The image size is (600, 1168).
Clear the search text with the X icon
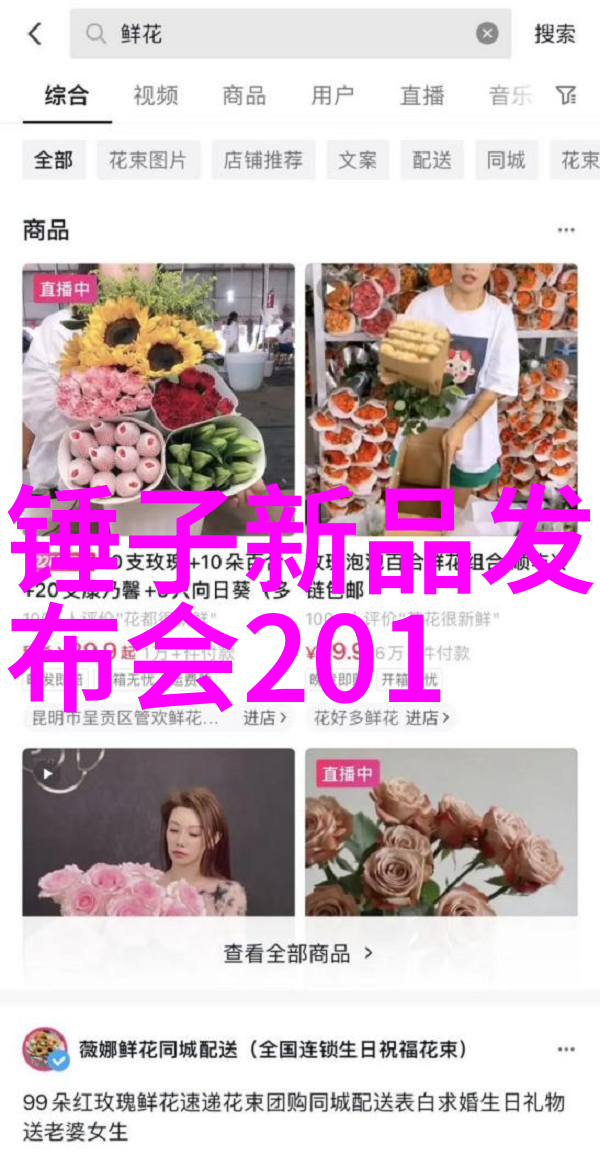point(487,34)
